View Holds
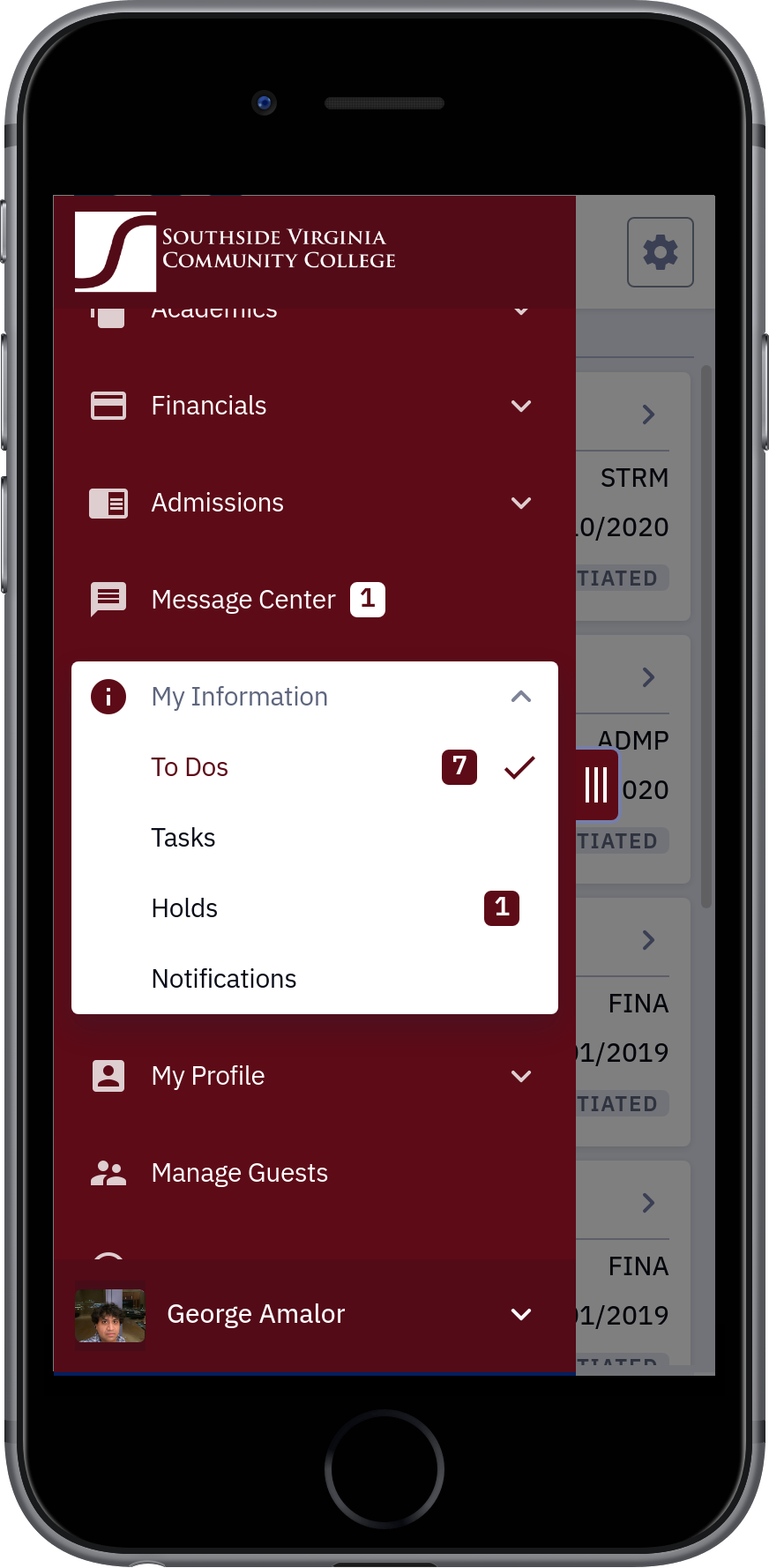 [314, 908]
